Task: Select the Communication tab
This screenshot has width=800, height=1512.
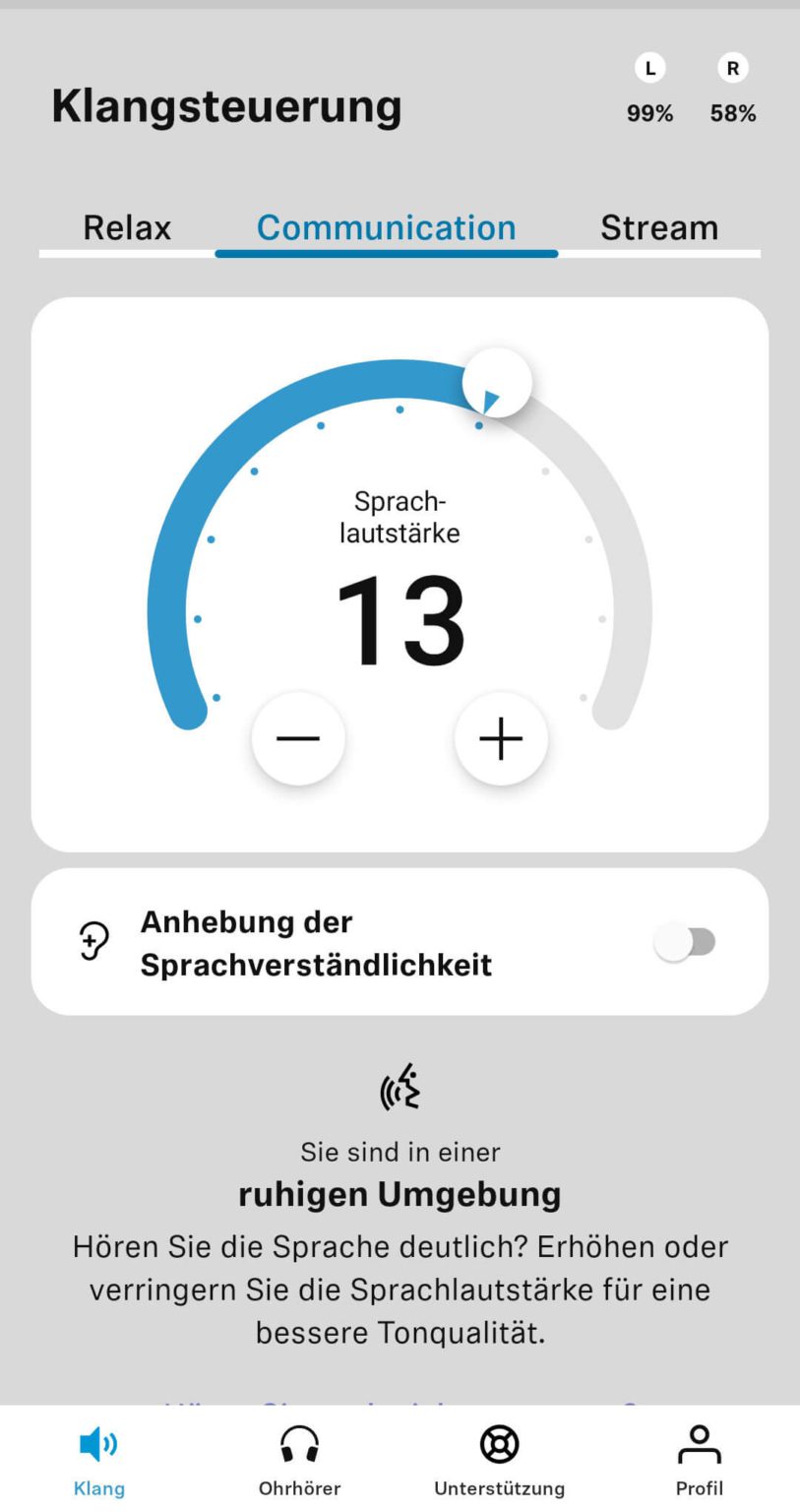Action: (x=386, y=227)
